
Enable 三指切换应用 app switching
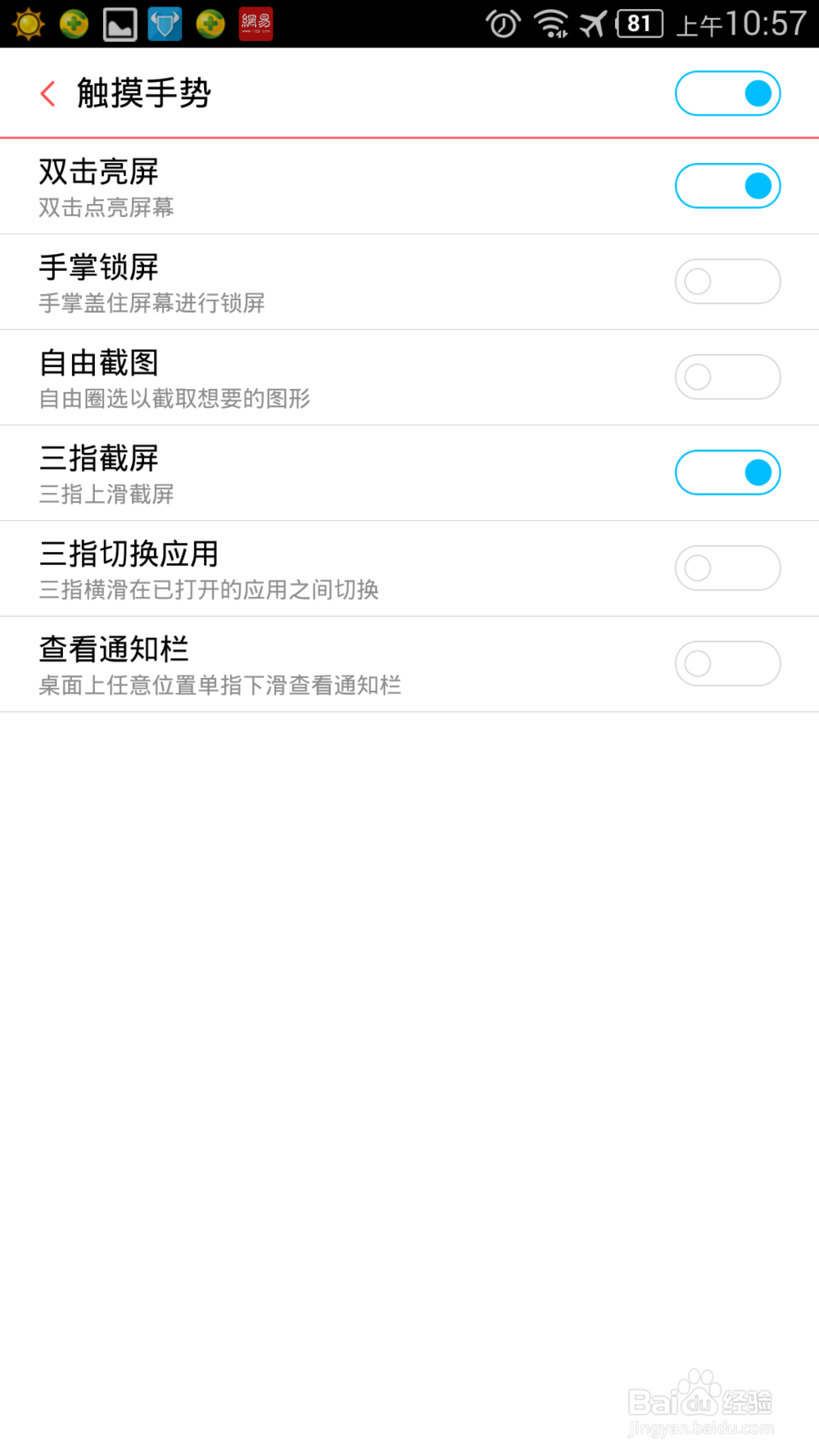(727, 567)
